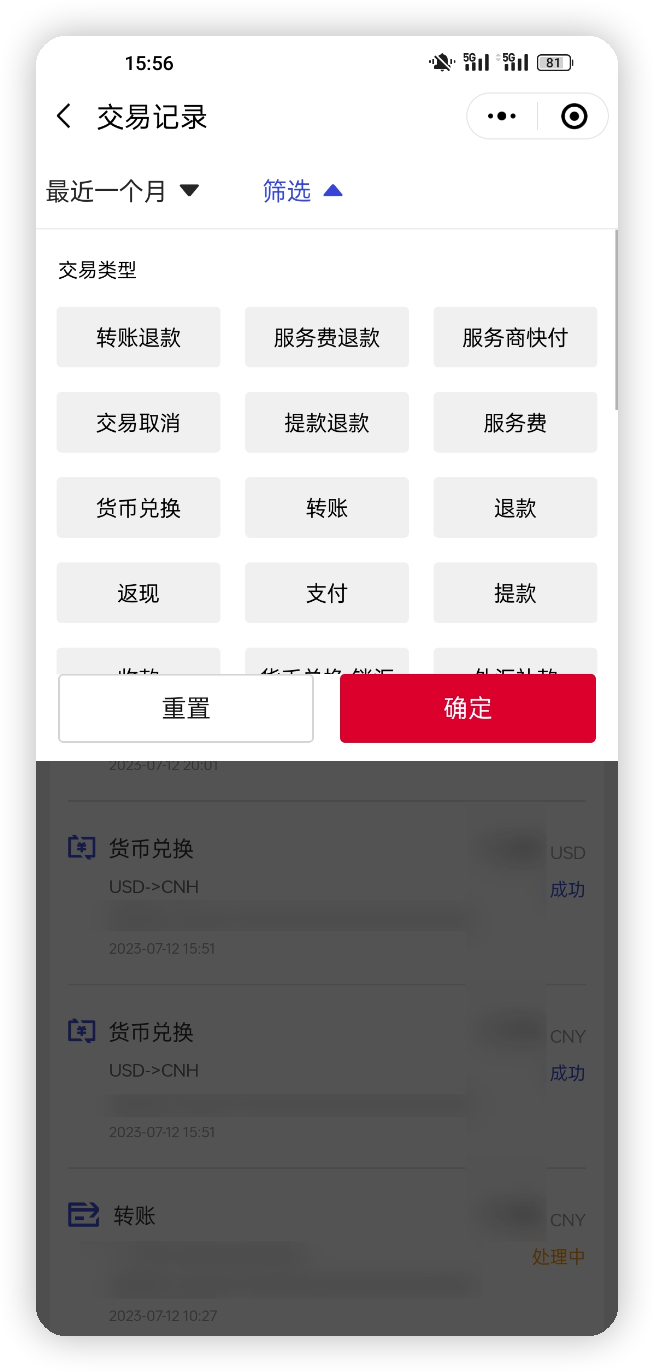Choose the 支付 transaction type
The height and width of the screenshot is (1372, 654).
(x=327, y=593)
